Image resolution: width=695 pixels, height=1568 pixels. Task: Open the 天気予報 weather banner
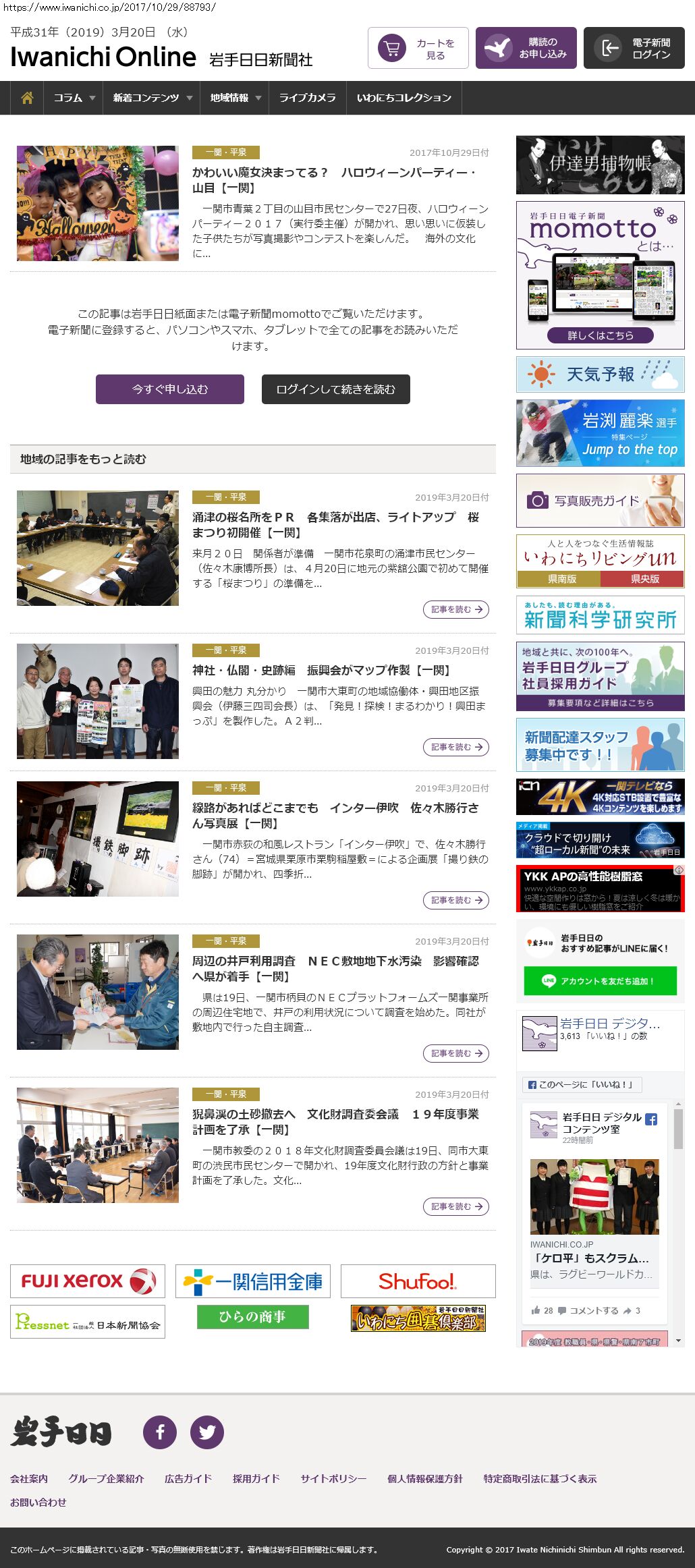(x=600, y=374)
